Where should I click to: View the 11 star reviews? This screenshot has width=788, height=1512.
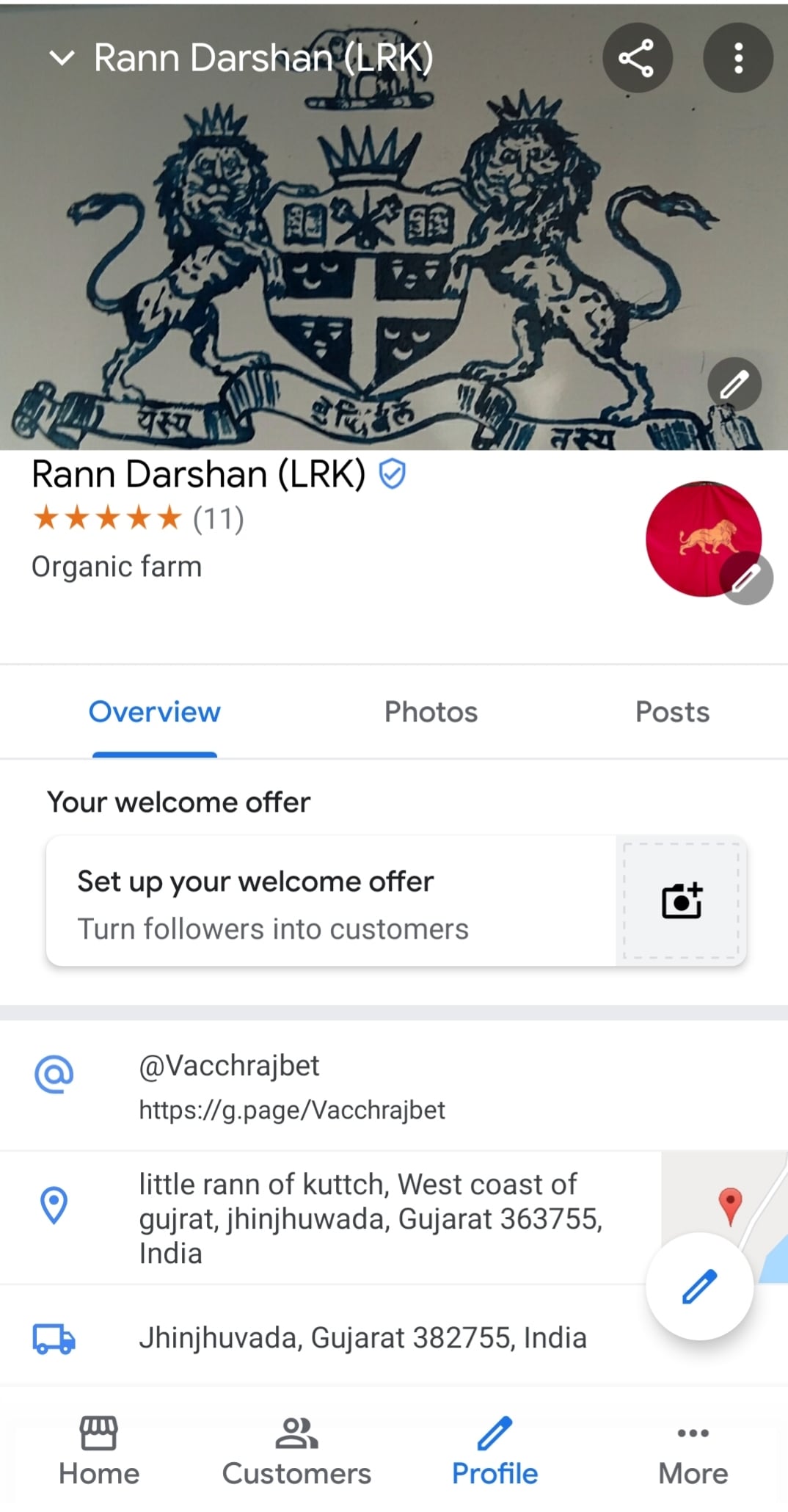tap(138, 519)
